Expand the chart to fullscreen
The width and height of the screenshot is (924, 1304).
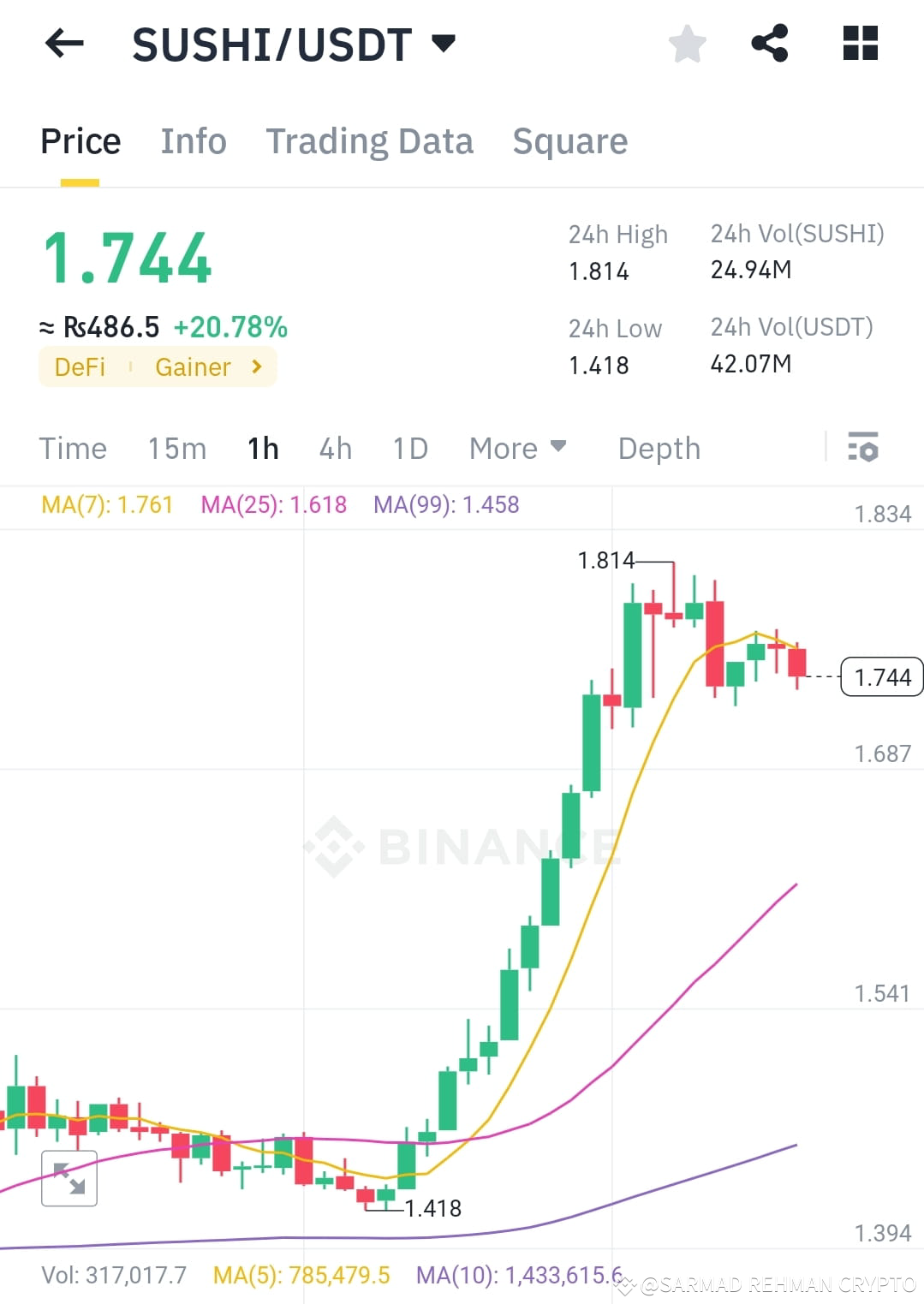pos(69,1178)
